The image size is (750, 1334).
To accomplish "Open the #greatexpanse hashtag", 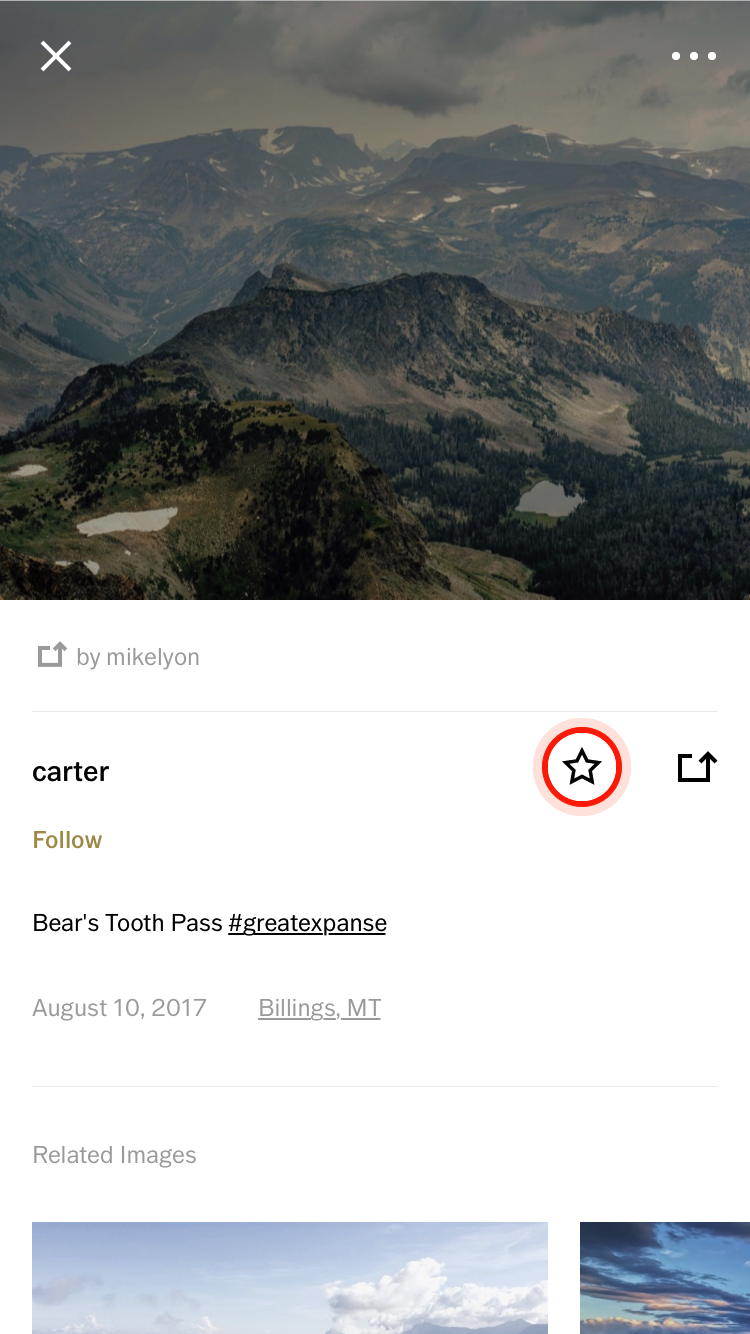I will click(307, 923).
